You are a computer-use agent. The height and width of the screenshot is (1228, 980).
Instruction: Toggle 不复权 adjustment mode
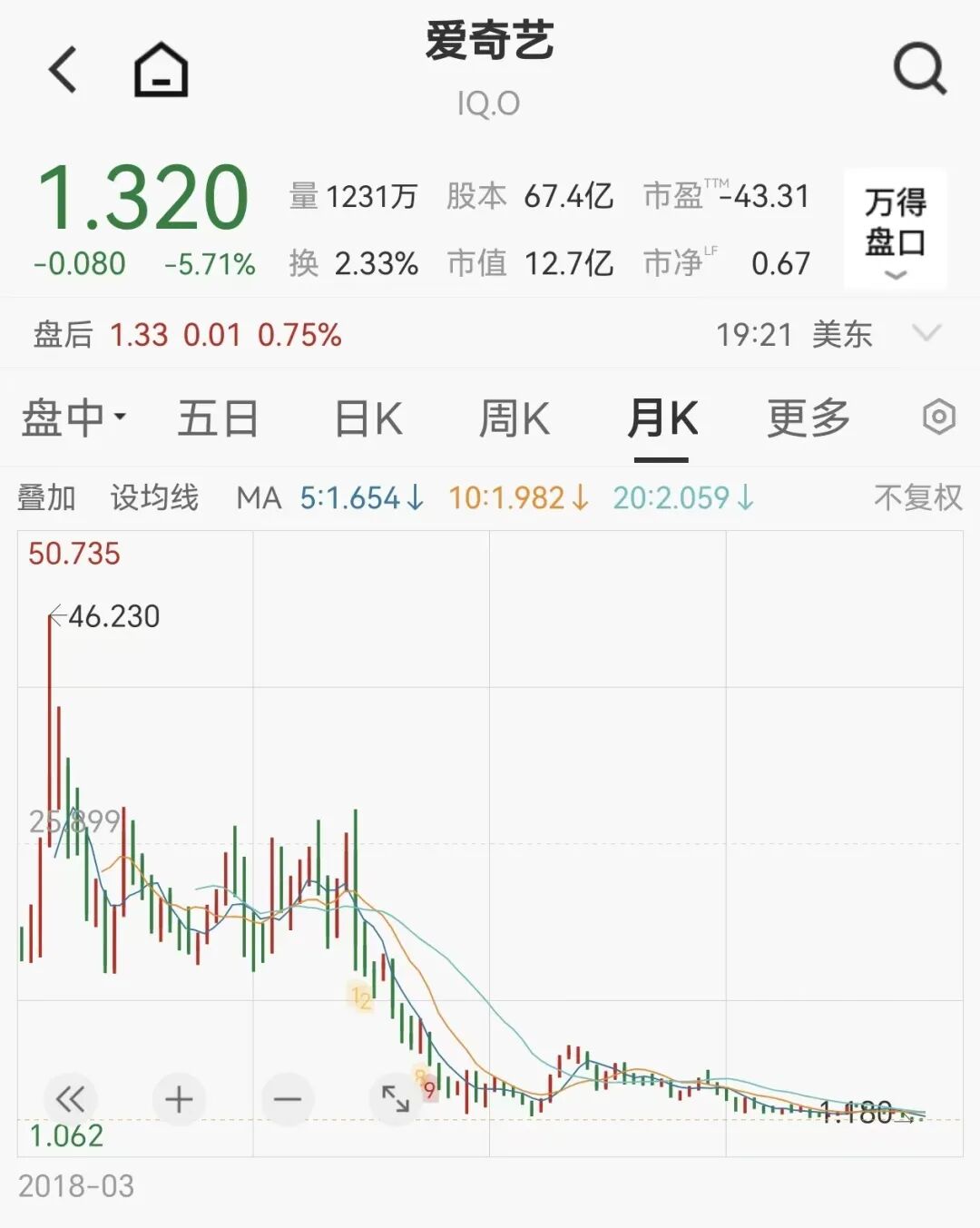(x=916, y=497)
